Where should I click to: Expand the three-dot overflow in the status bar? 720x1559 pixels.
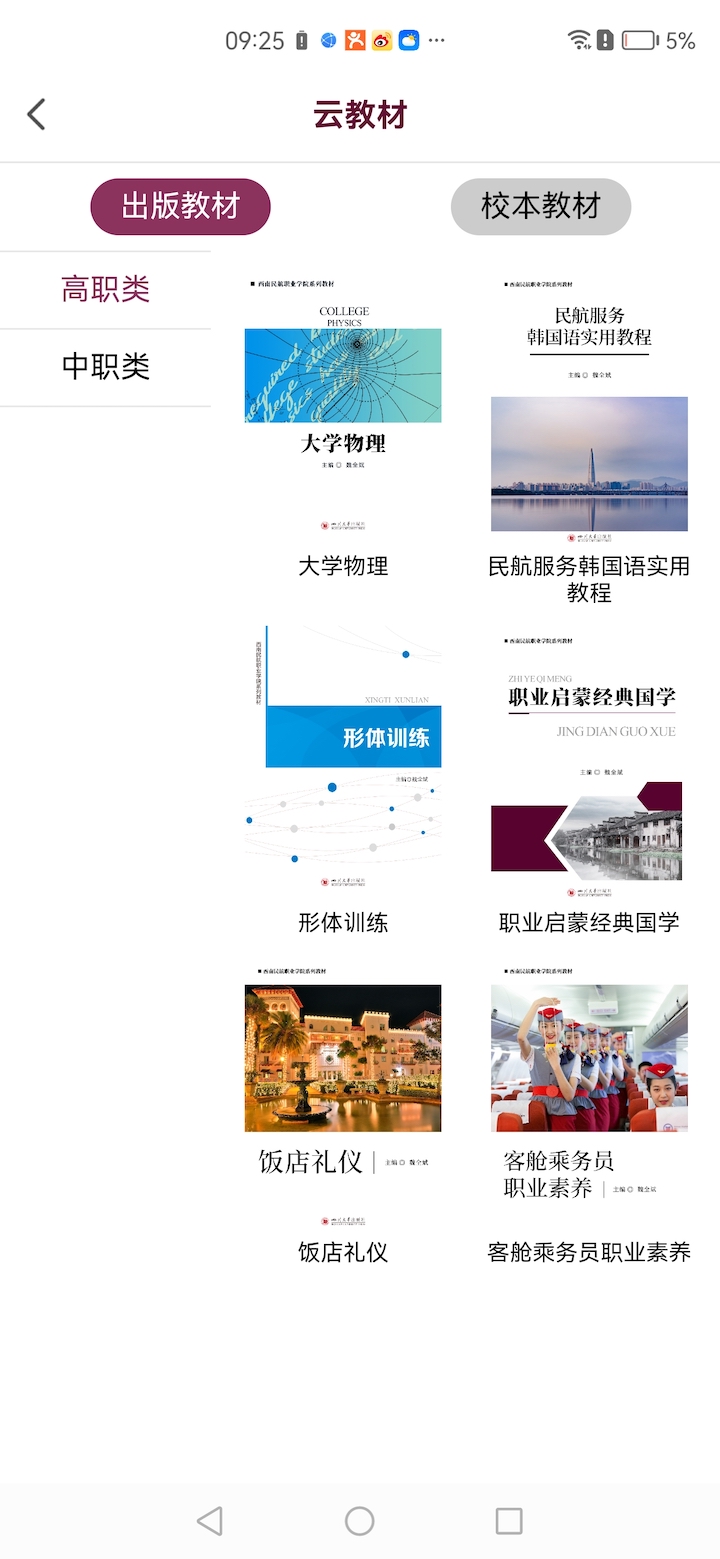pos(436,41)
